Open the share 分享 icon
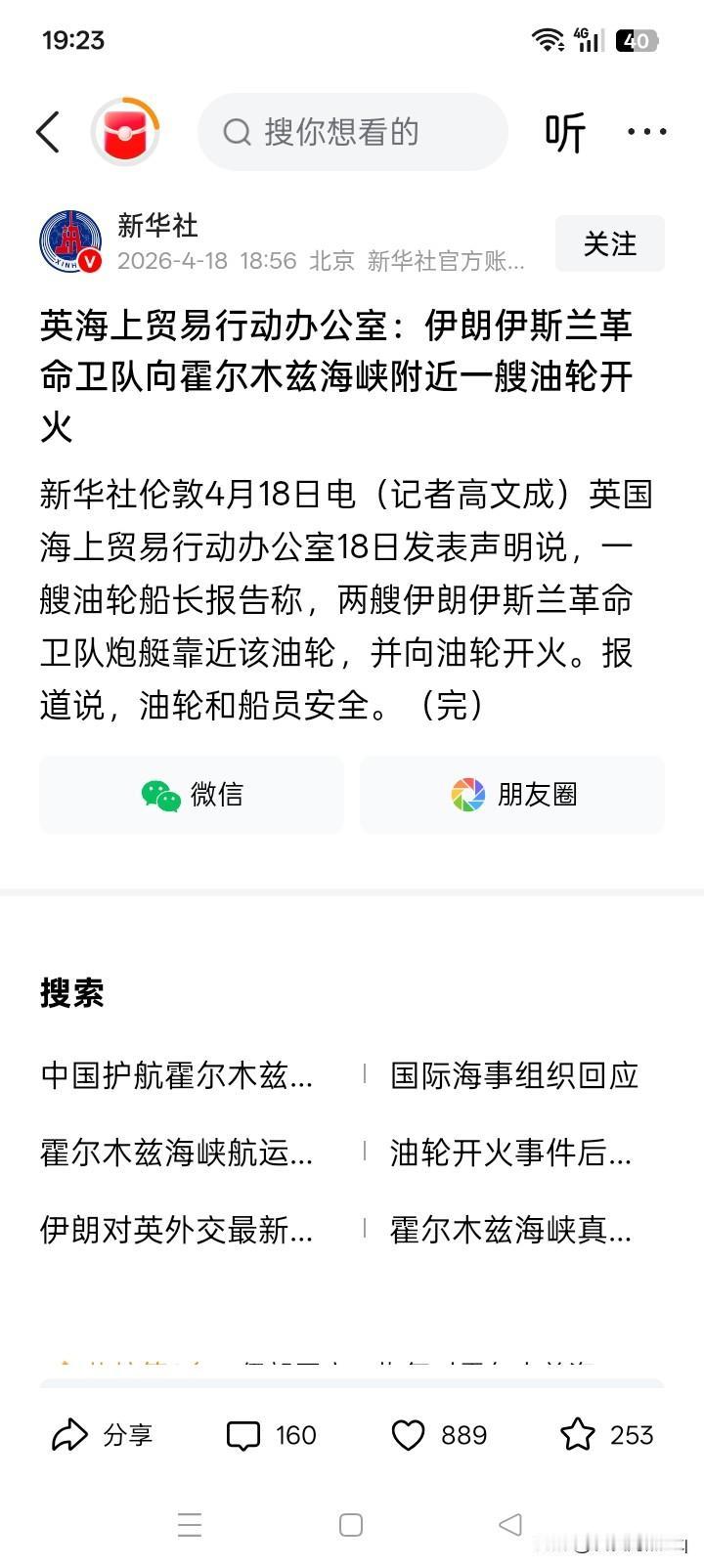 pyautogui.click(x=101, y=1435)
